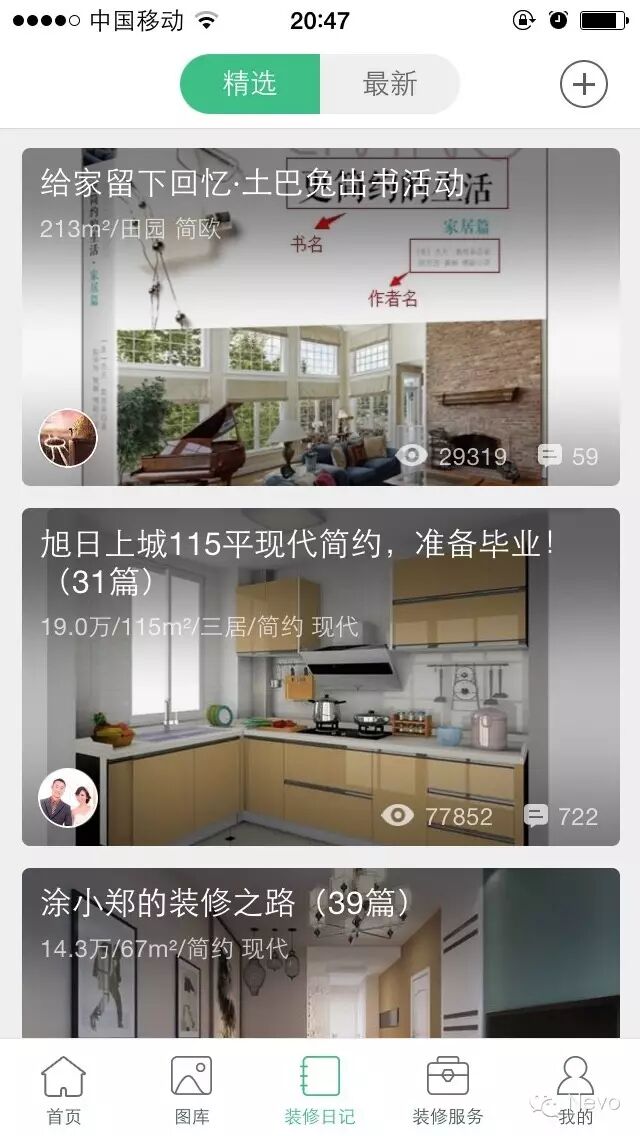Open the 给家留下回忆·土巴兔出书活动 card
The image size is (640, 1136).
(x=320, y=320)
